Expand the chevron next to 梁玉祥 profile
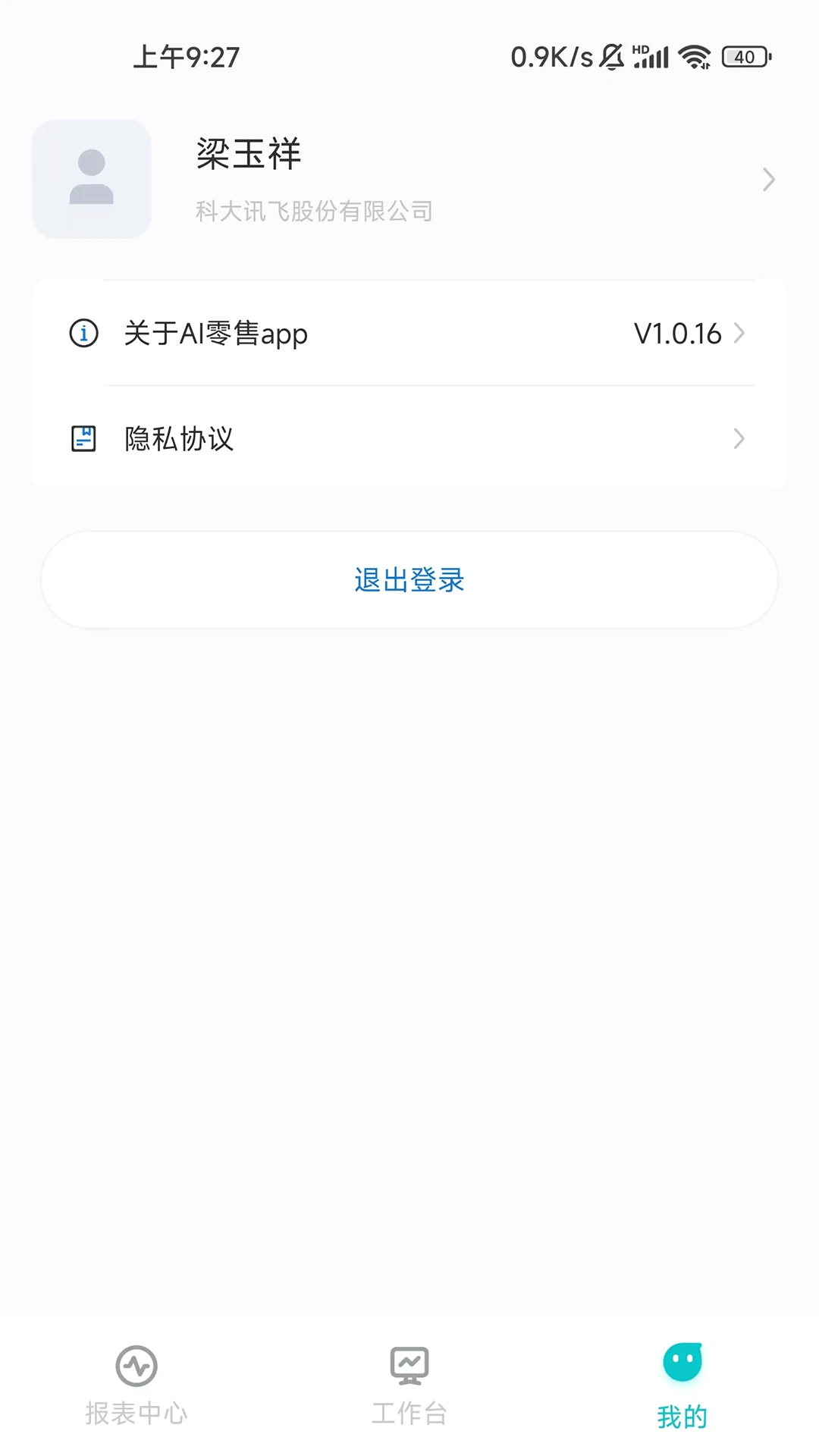The width and height of the screenshot is (819, 1456). (x=768, y=180)
